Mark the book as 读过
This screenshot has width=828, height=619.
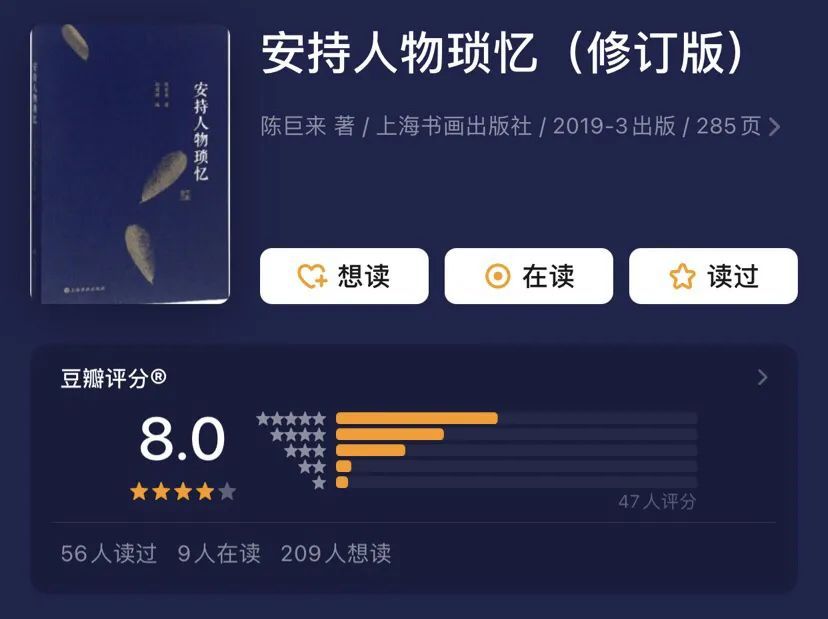(x=713, y=276)
